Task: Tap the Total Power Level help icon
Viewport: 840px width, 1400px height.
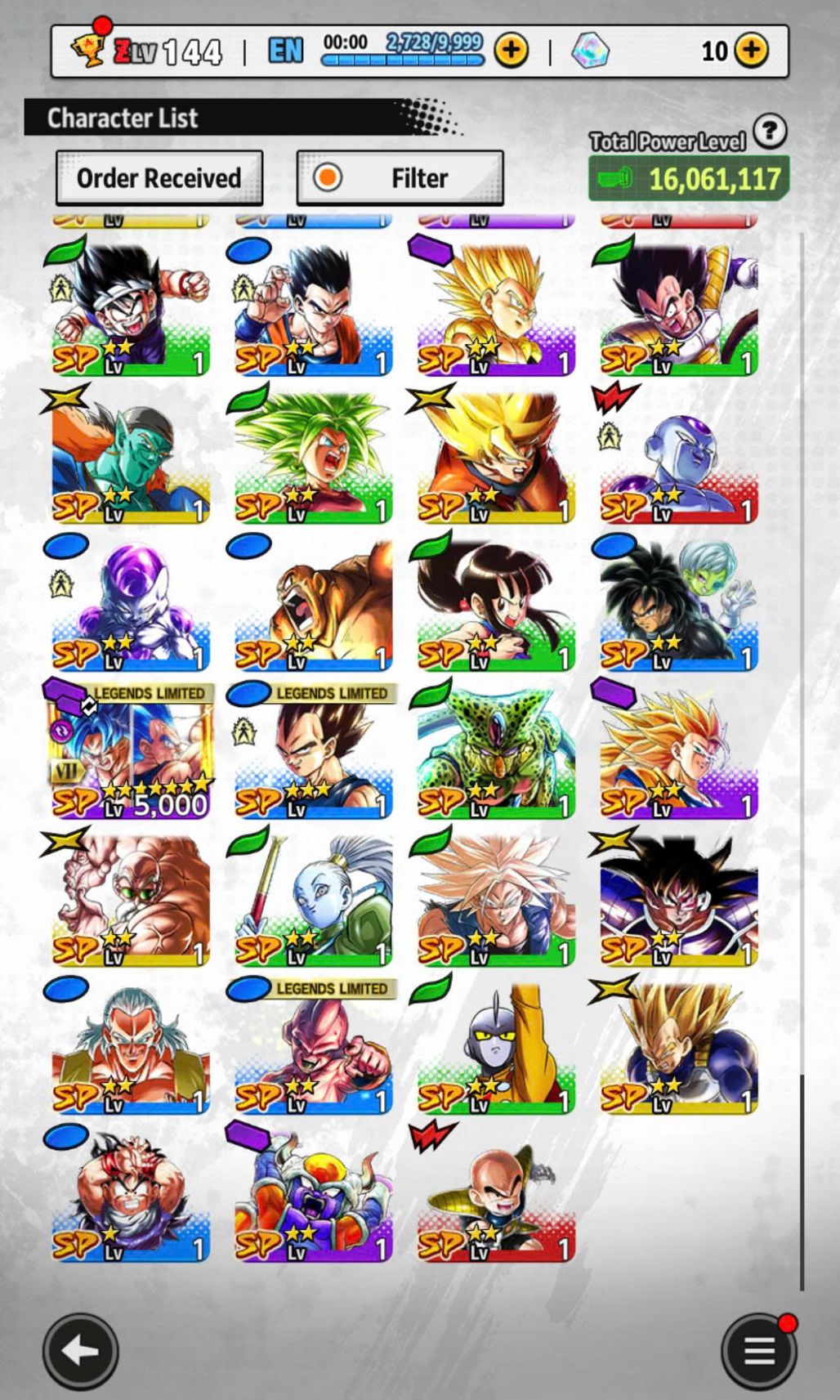Action: (769, 131)
